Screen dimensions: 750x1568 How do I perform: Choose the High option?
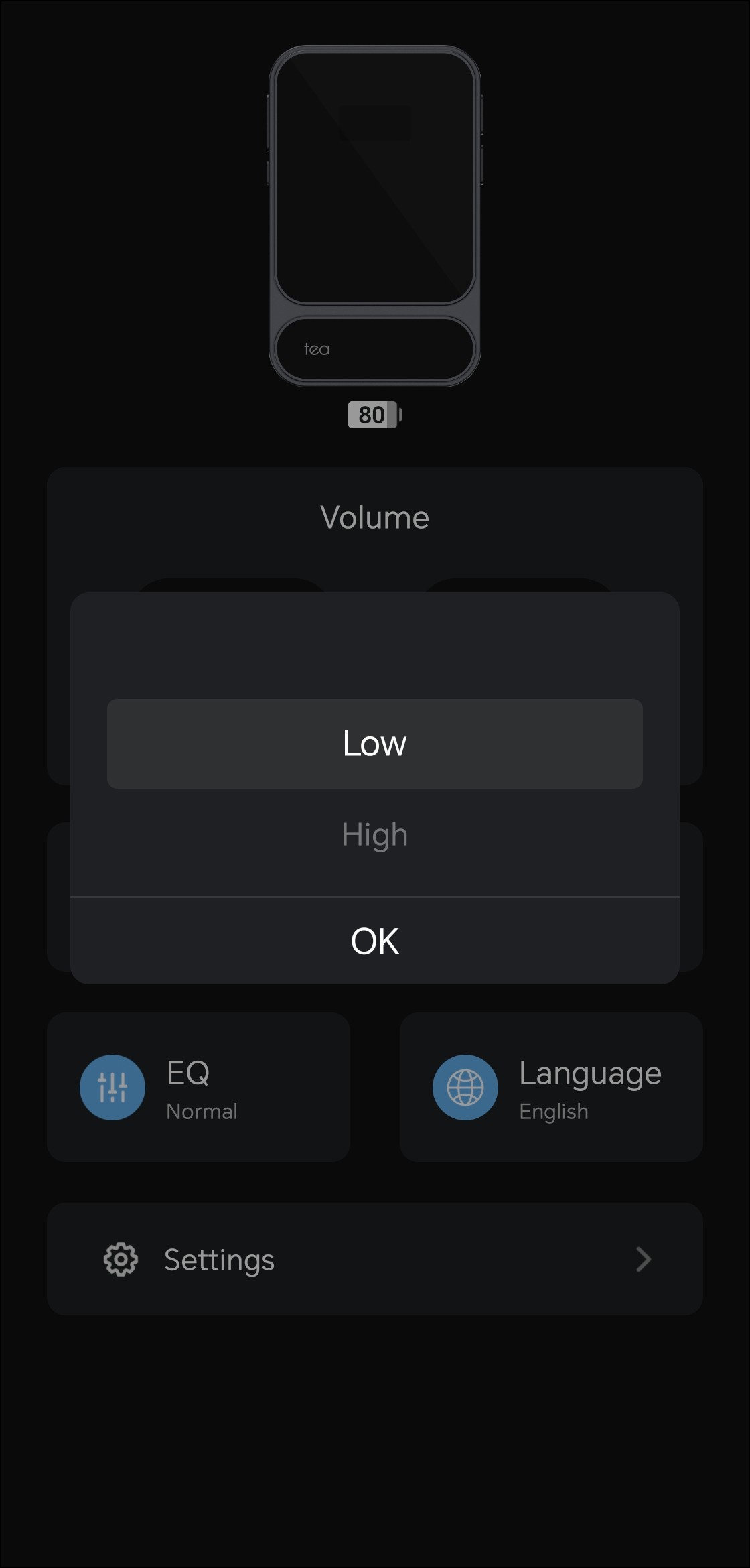[374, 834]
